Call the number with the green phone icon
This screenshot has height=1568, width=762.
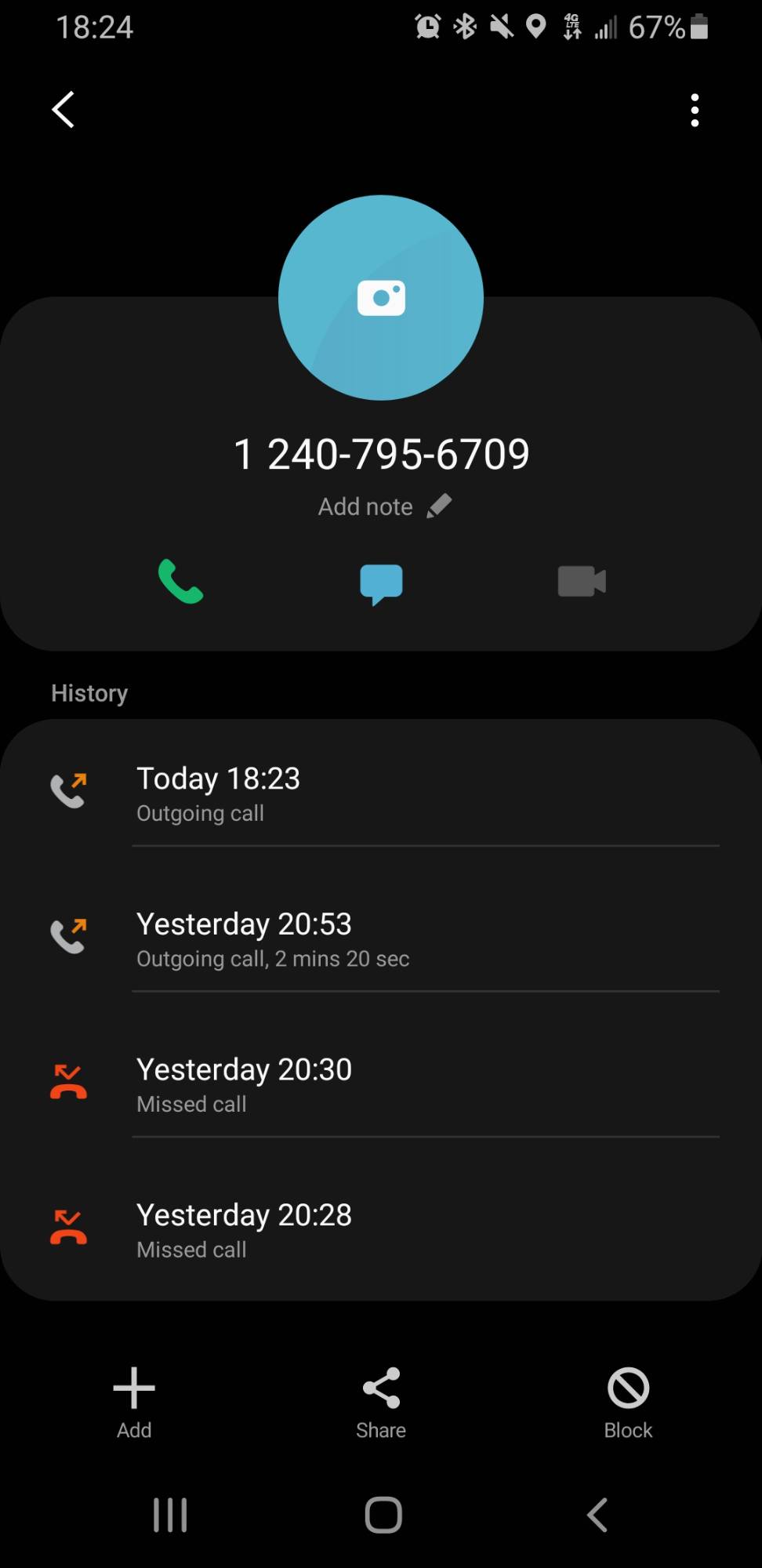click(180, 582)
